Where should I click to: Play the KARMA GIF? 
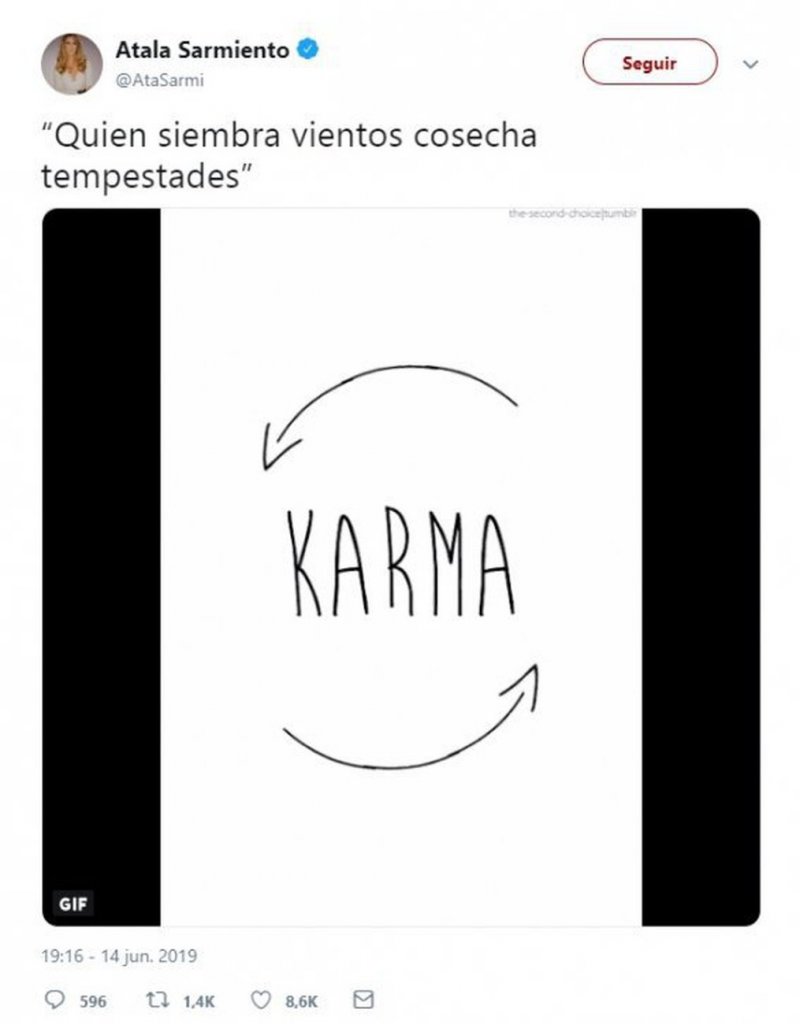[x=400, y=566]
